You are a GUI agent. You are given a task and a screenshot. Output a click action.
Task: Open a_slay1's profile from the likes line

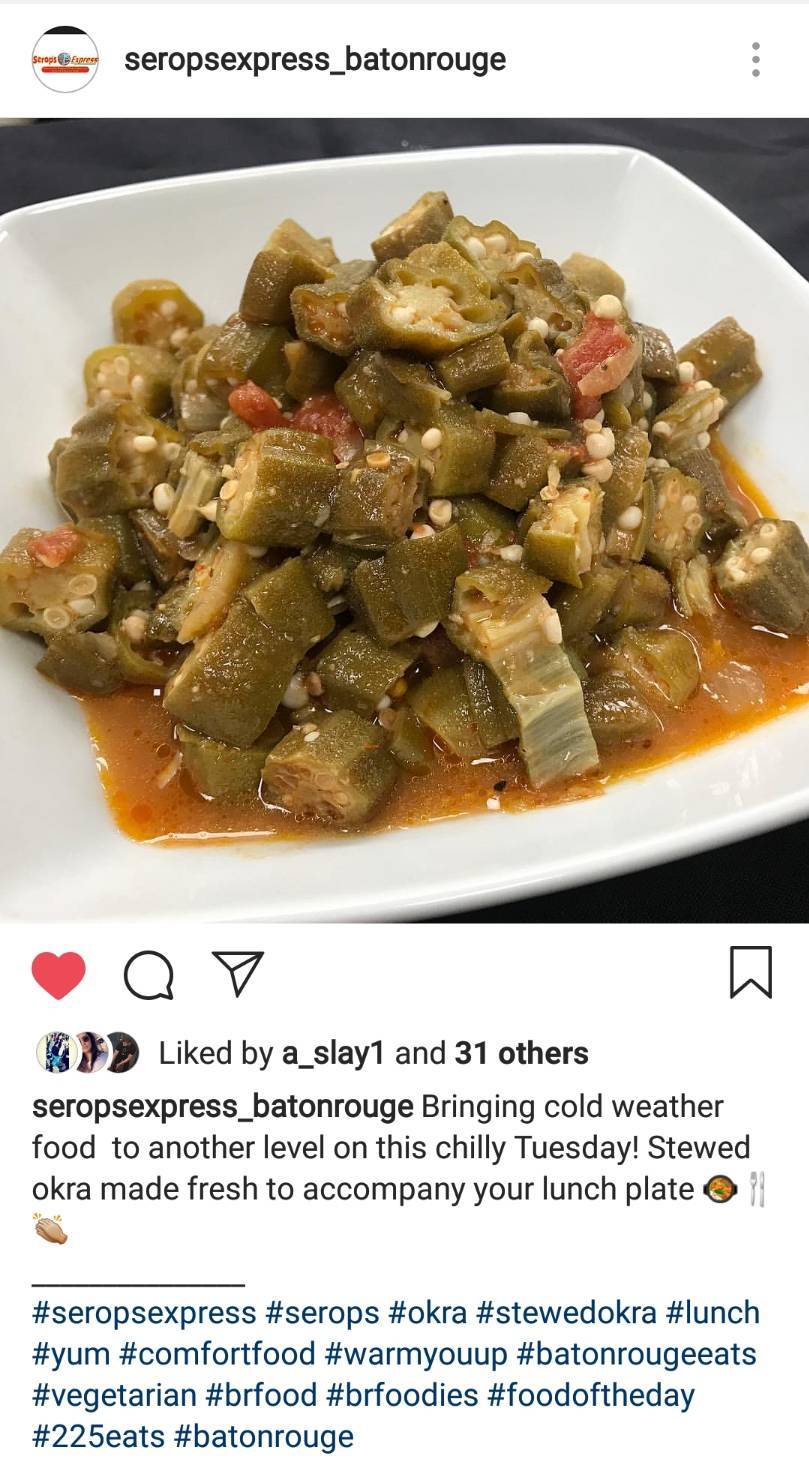point(333,1053)
